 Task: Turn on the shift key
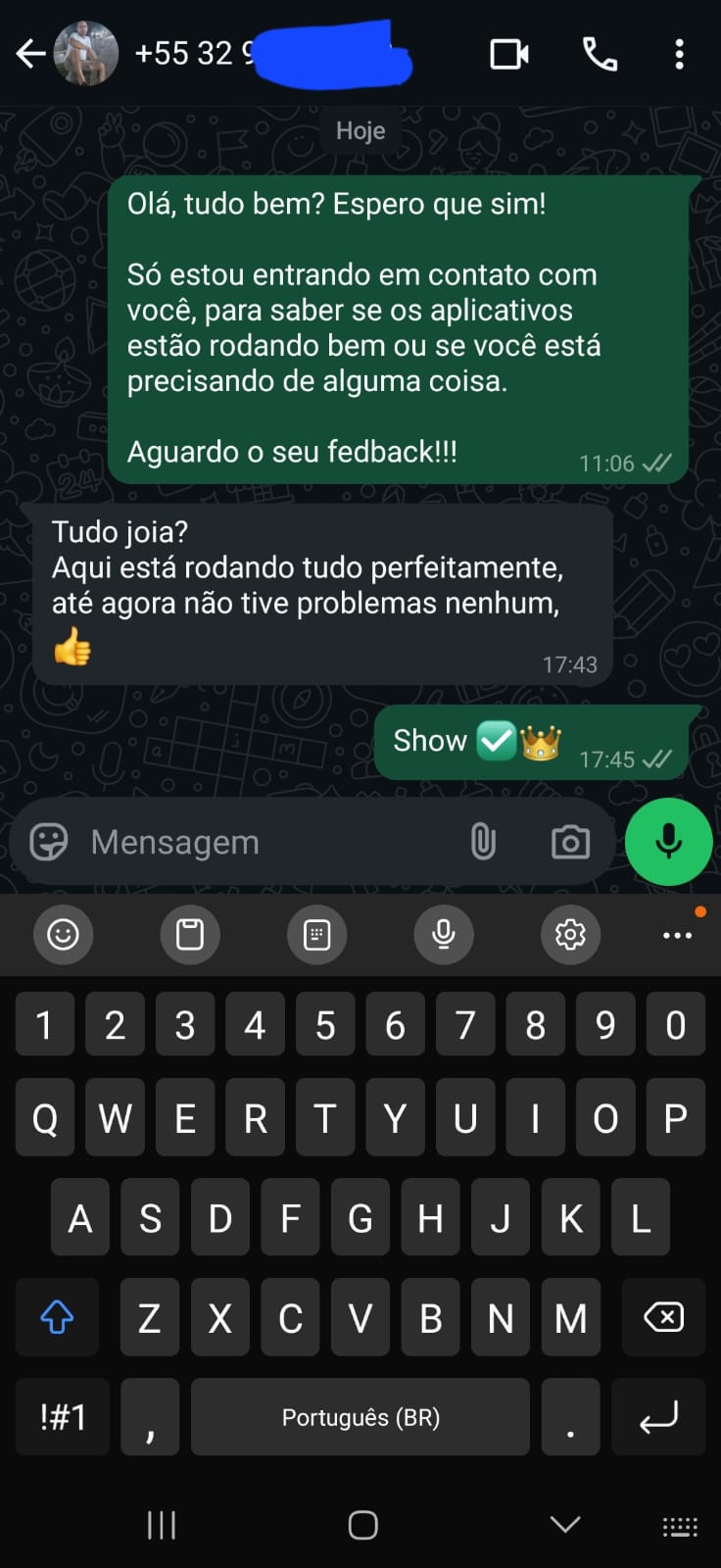[x=57, y=1317]
